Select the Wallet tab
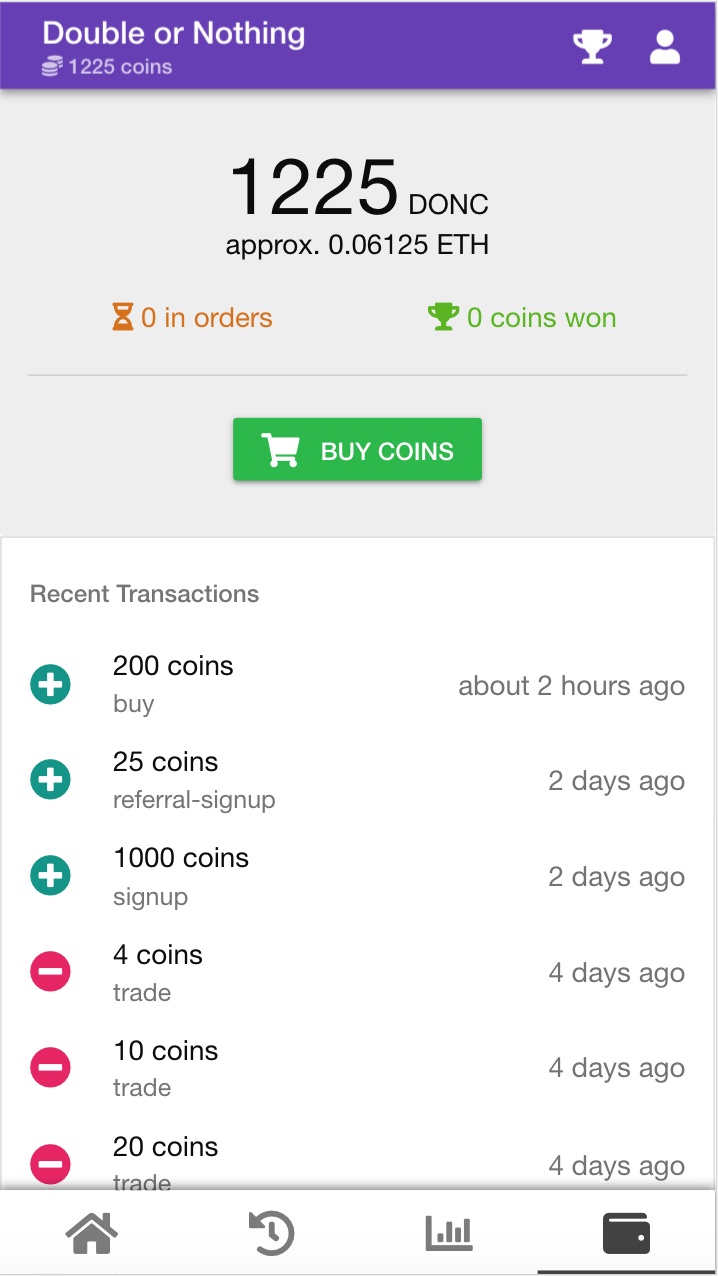 click(627, 1233)
